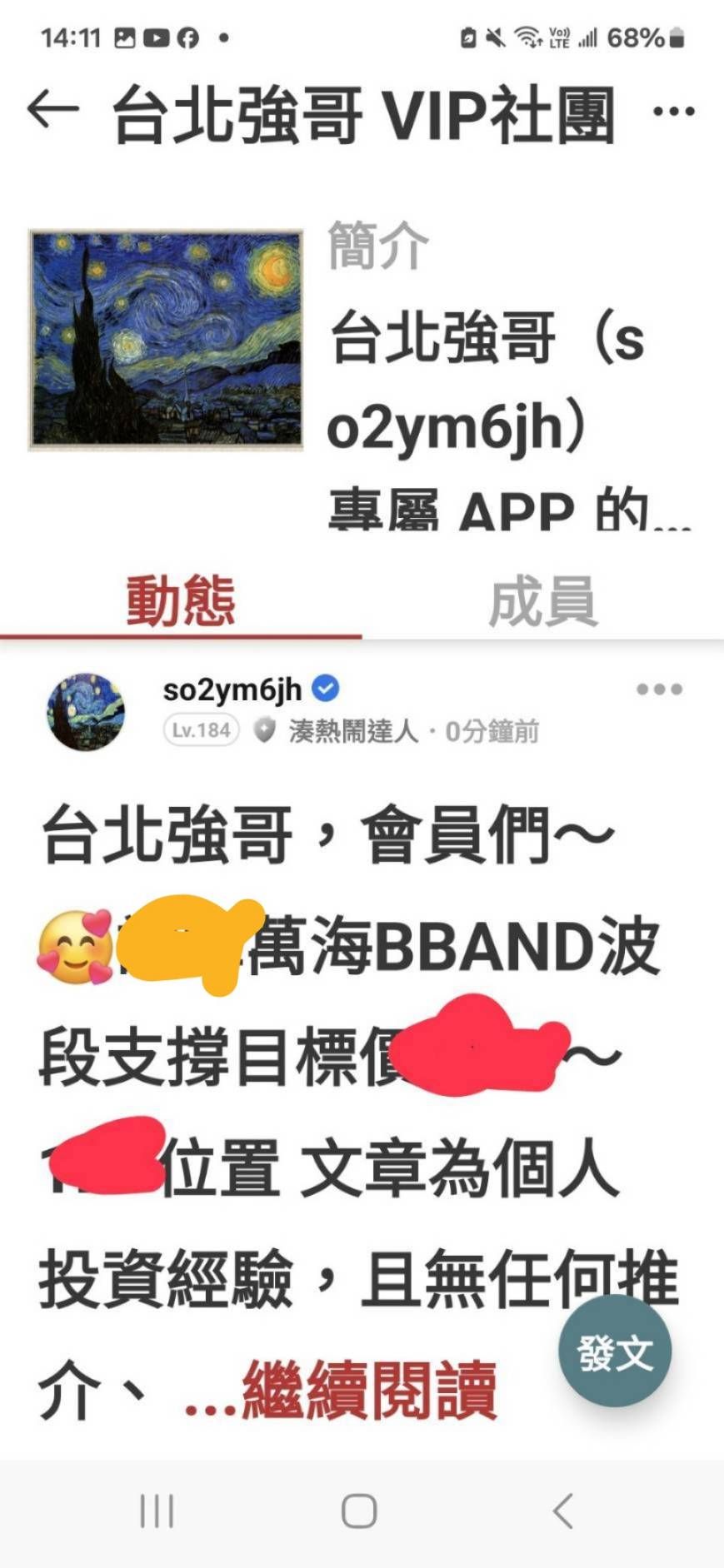Switch to the 成員 tab
The image size is (724, 1568).
tap(543, 601)
